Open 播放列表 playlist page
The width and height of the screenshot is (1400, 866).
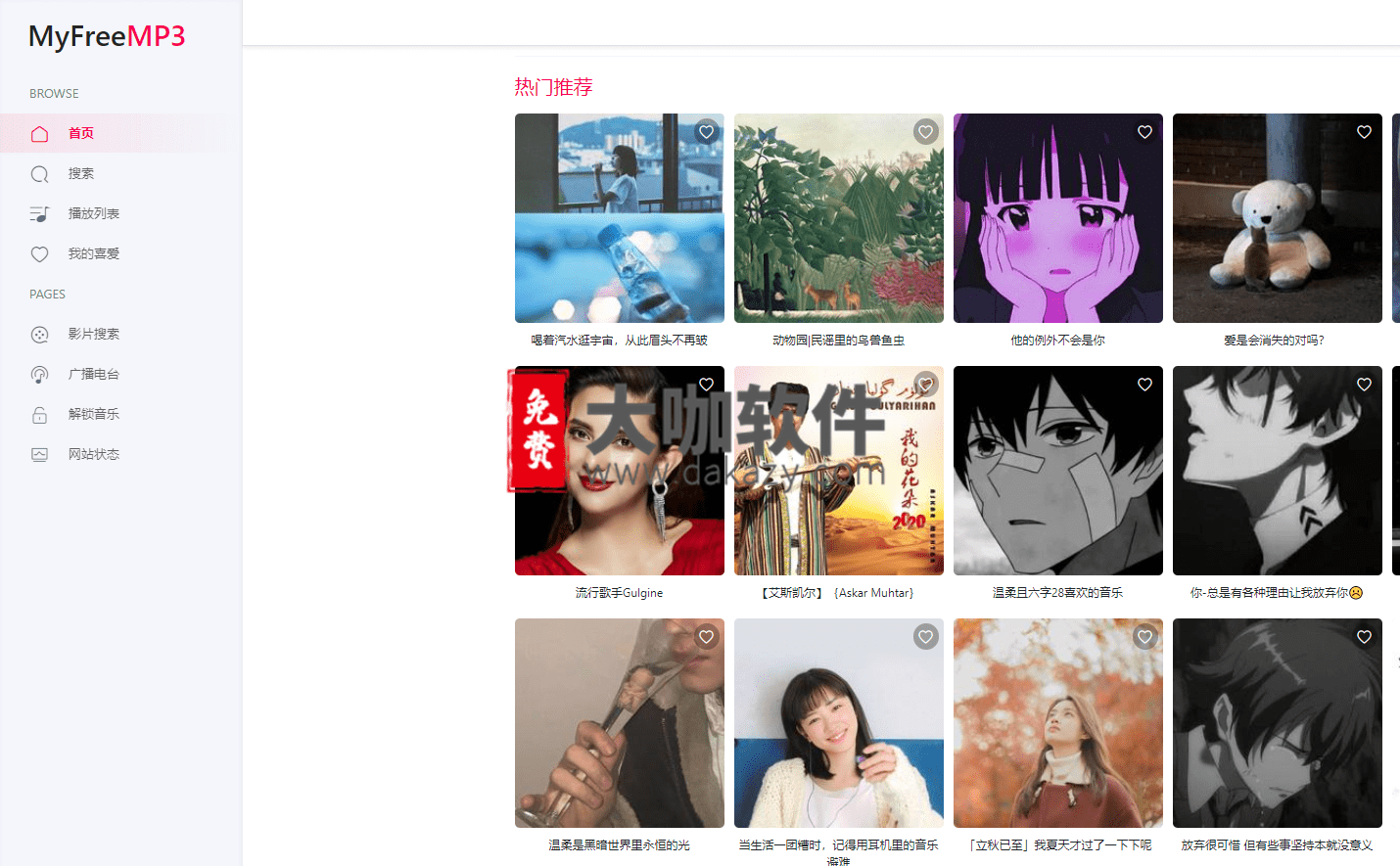coord(93,213)
